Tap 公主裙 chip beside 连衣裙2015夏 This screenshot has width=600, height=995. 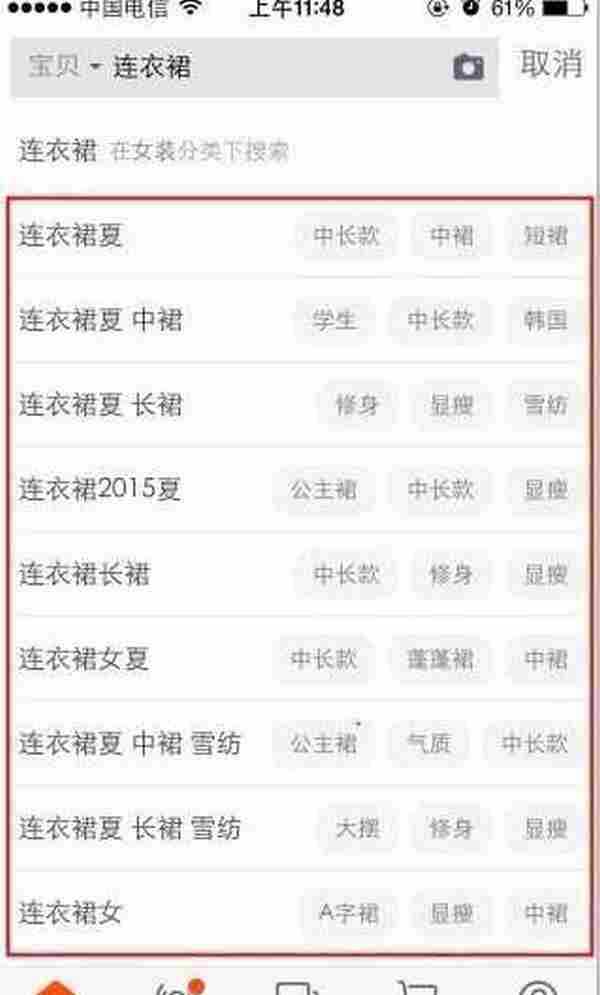323,490
